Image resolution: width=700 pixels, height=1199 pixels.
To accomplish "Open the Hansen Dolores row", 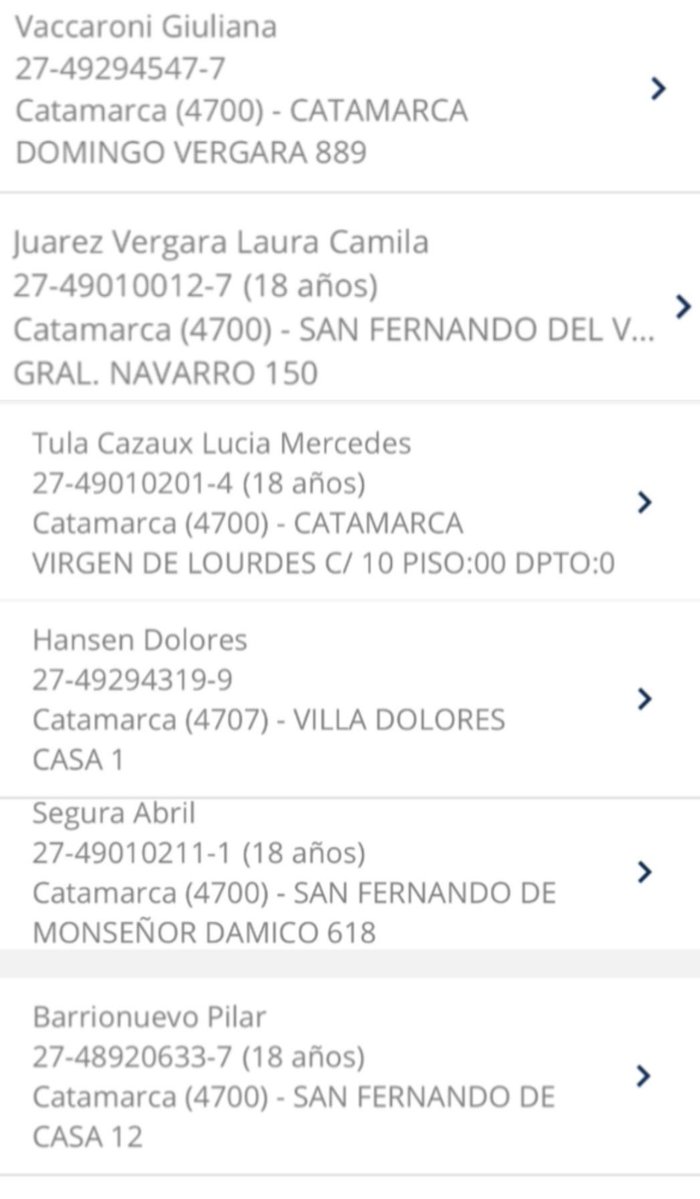I will click(350, 699).
